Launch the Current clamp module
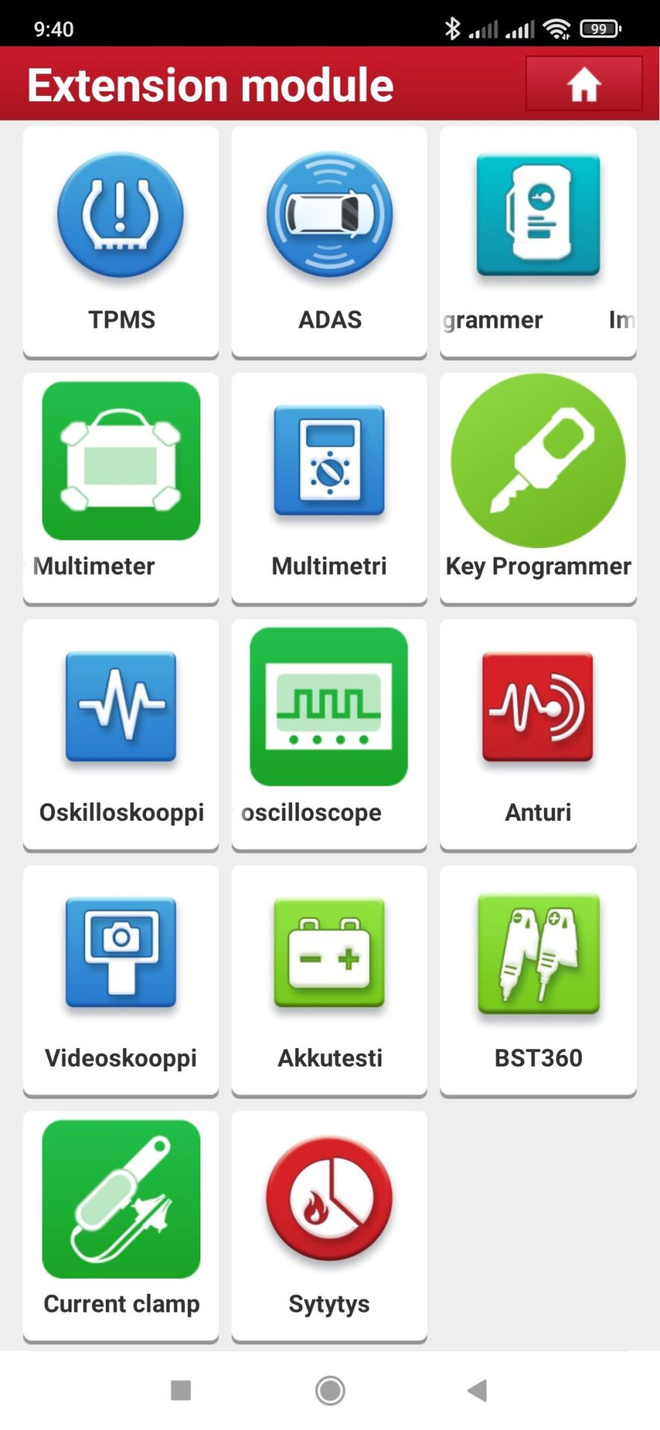The width and height of the screenshot is (660, 1430). click(121, 1226)
